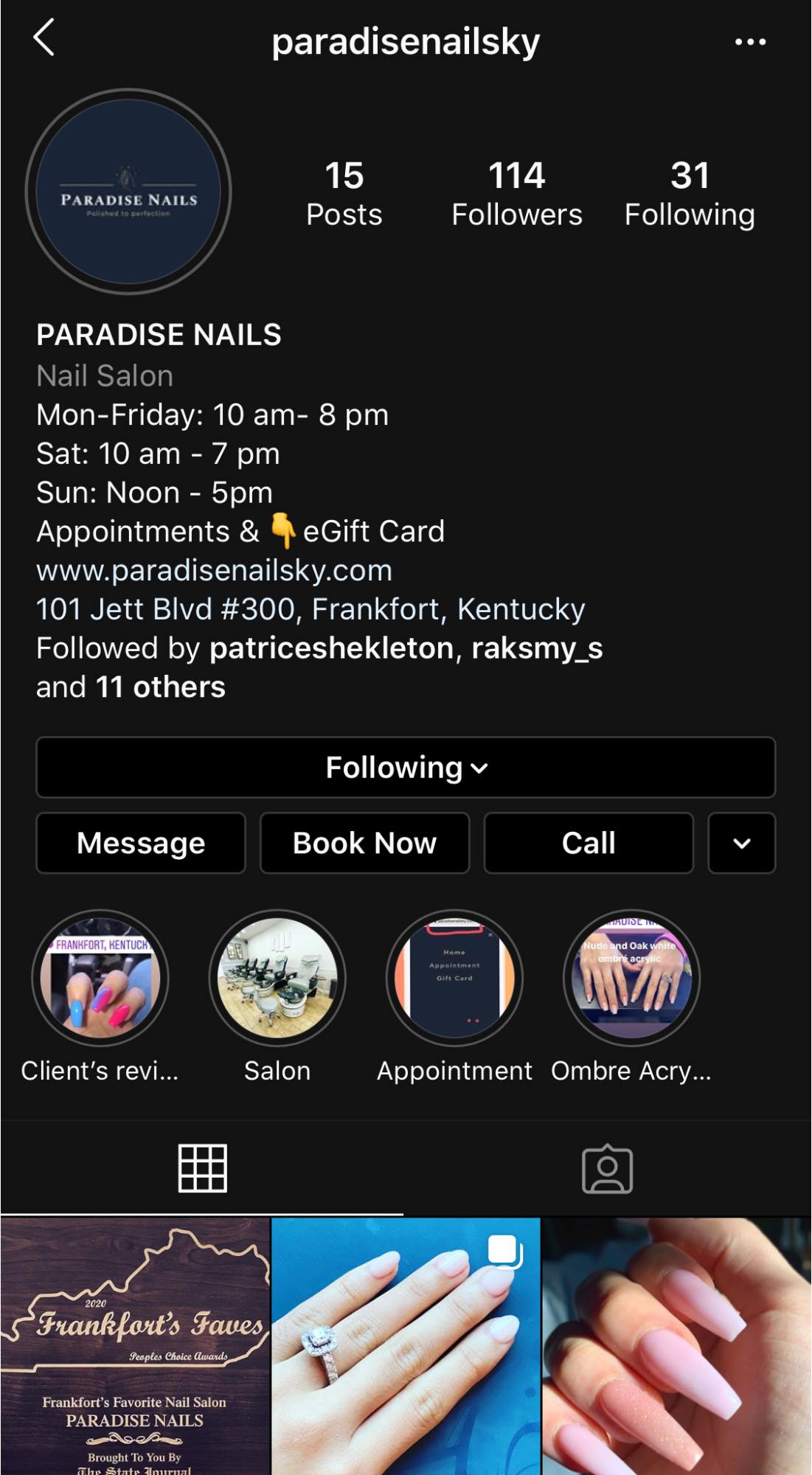Open the Appointment story highlight
Viewport: 812px width, 1475px height.
[454, 978]
